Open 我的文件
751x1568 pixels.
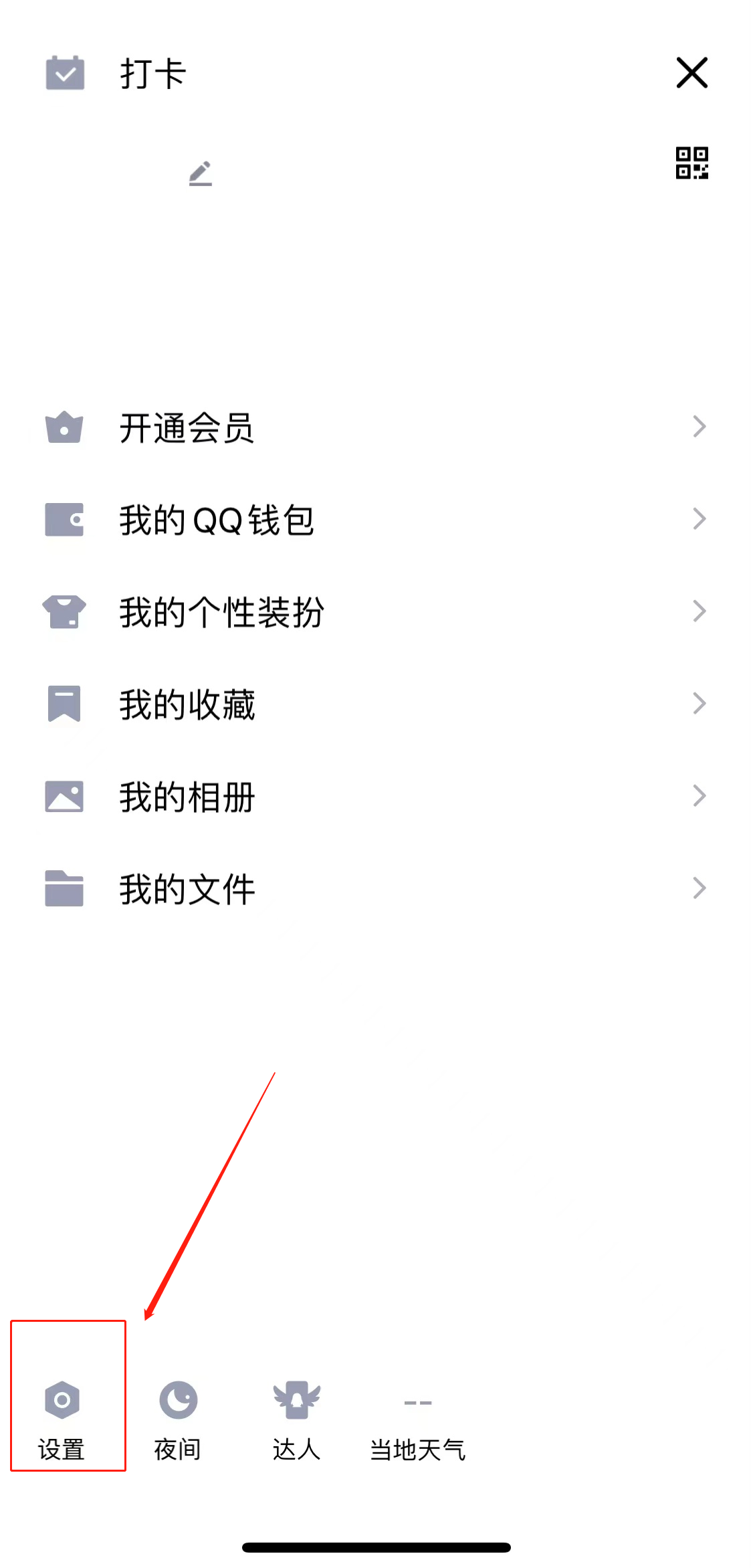tap(374, 888)
